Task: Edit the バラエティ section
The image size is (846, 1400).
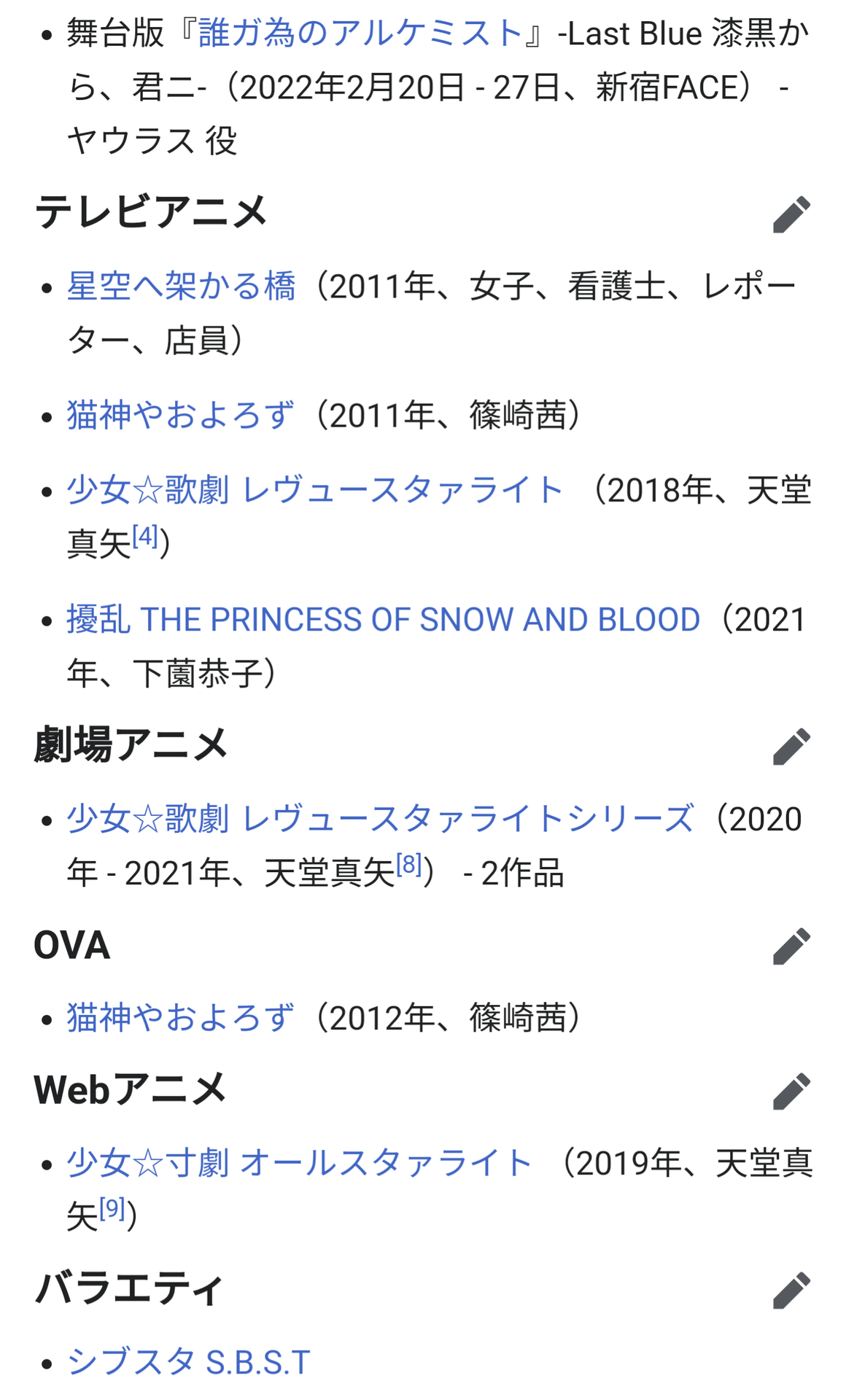Action: coord(791,1291)
